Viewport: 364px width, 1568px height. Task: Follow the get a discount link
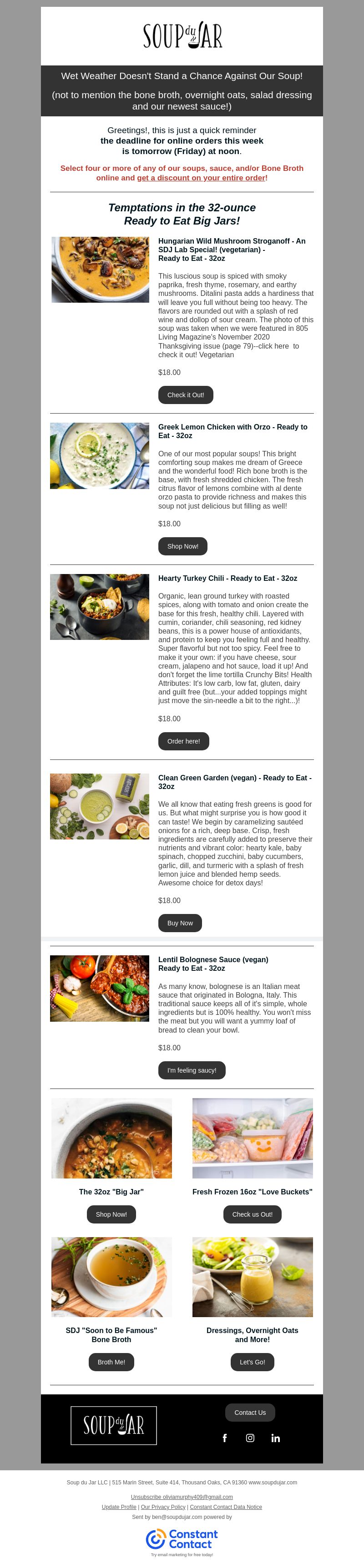[x=201, y=178]
